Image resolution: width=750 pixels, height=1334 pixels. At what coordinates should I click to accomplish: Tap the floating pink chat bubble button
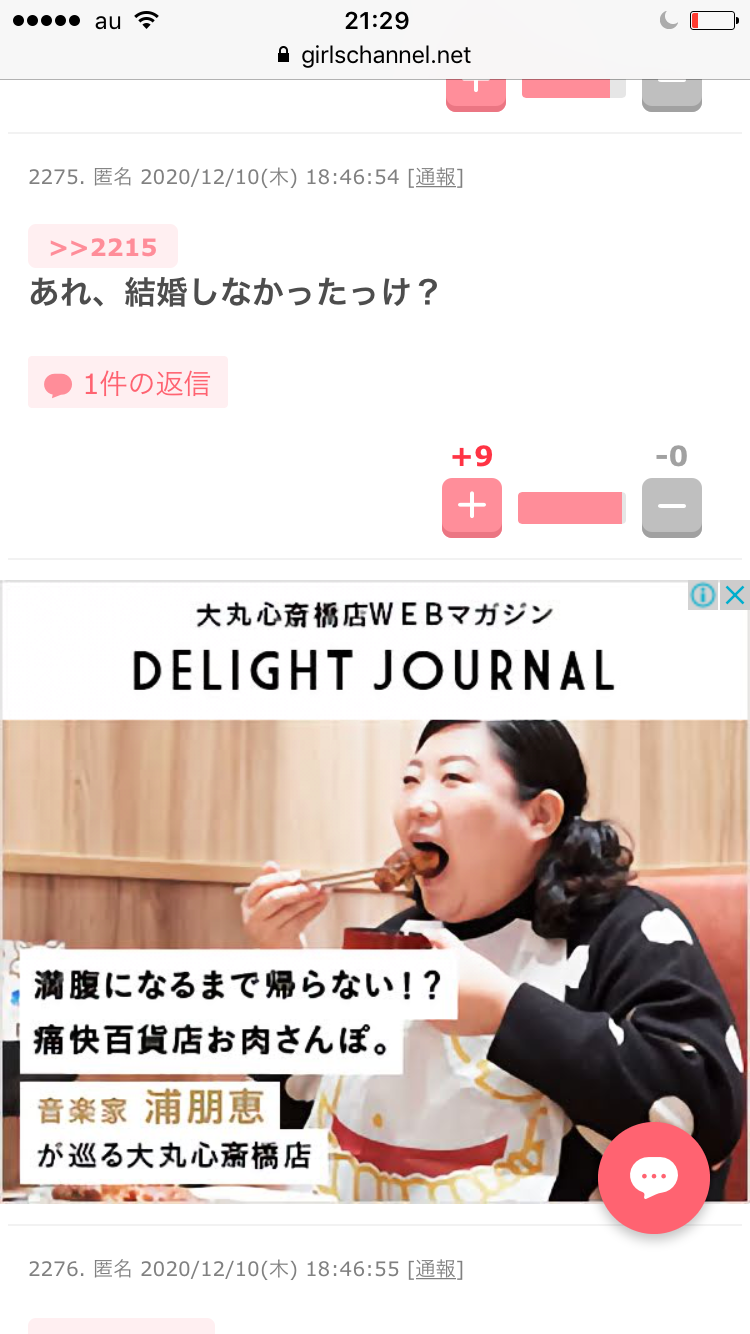pyautogui.click(x=653, y=1178)
